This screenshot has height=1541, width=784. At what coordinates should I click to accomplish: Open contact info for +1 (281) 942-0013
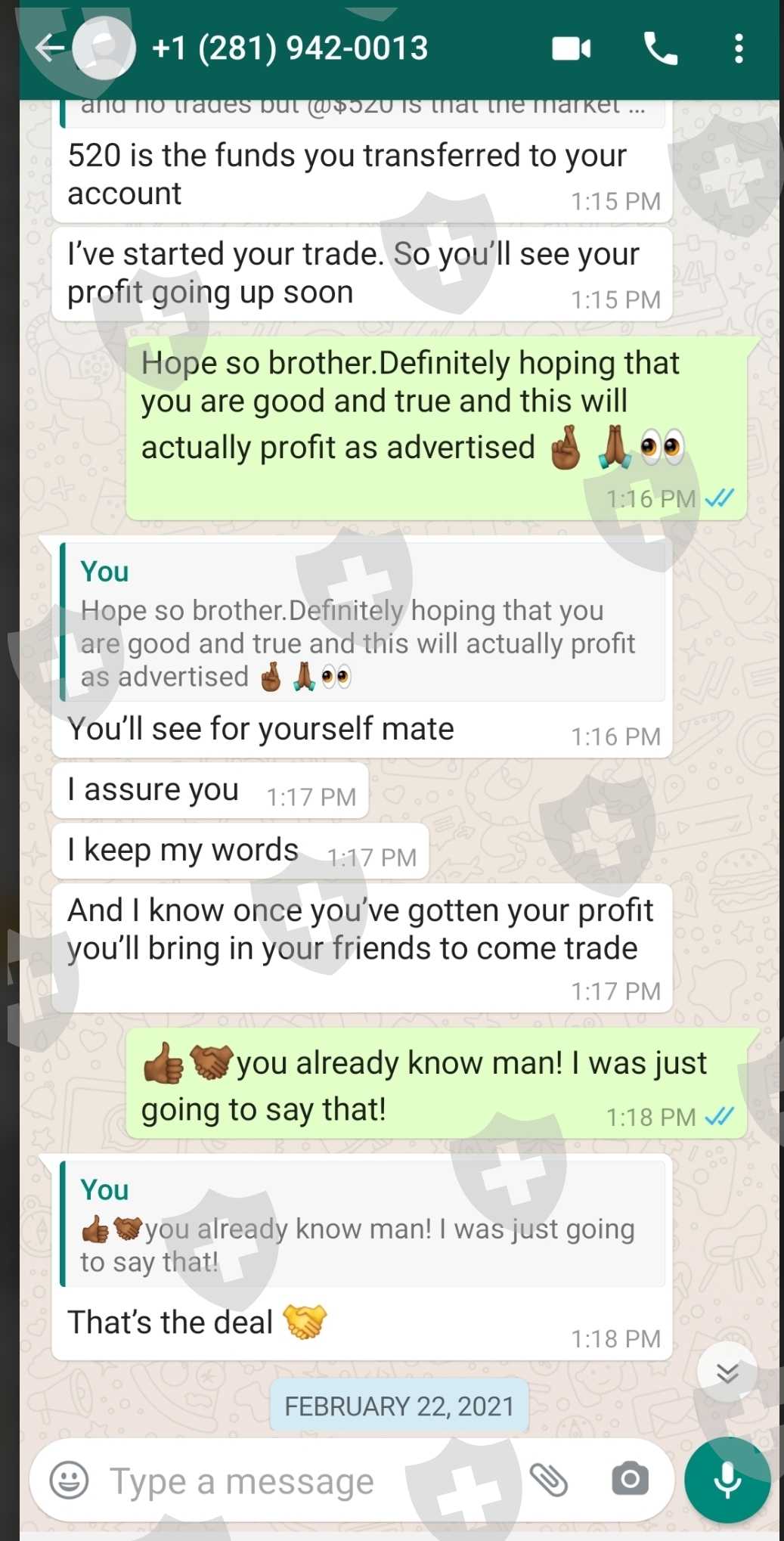point(290,48)
